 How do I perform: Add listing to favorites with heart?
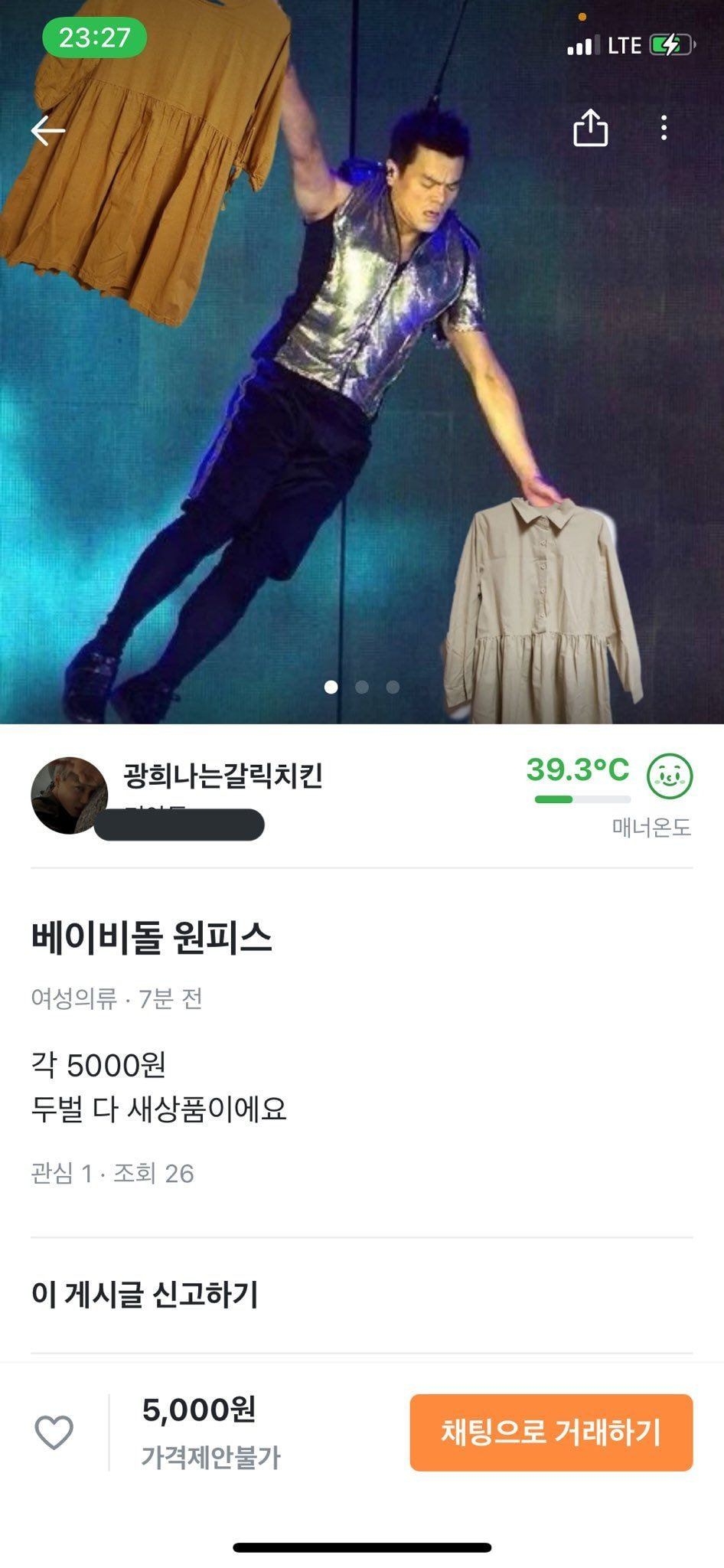pyautogui.click(x=54, y=1432)
